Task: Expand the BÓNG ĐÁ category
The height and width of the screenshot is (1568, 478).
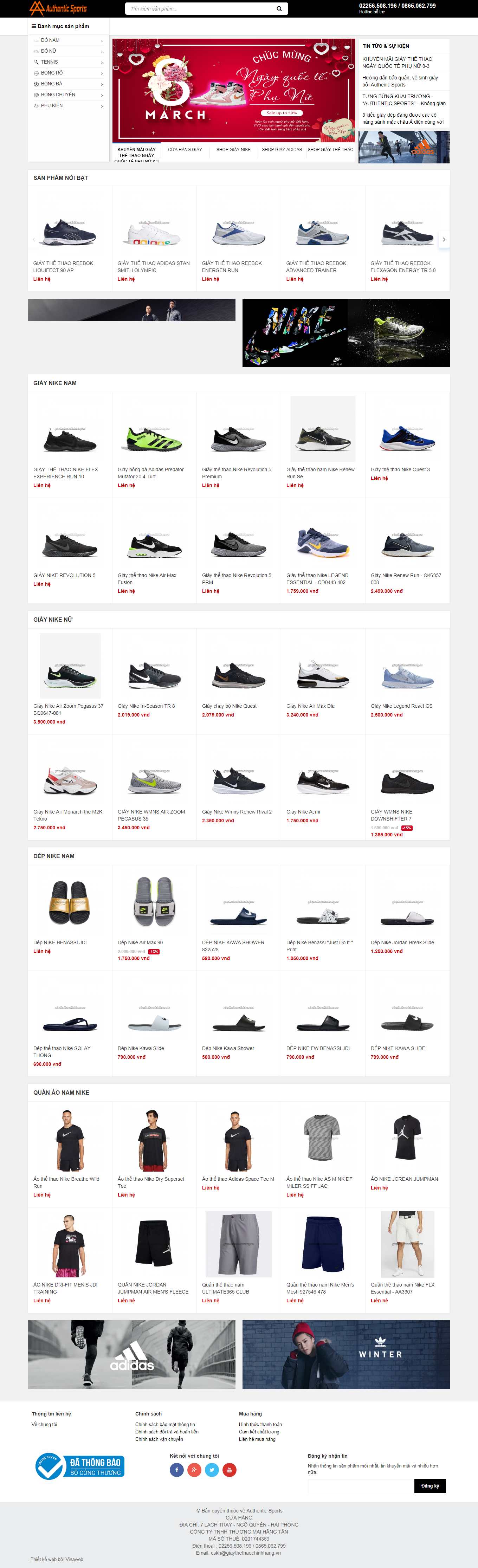Action: [x=52, y=84]
